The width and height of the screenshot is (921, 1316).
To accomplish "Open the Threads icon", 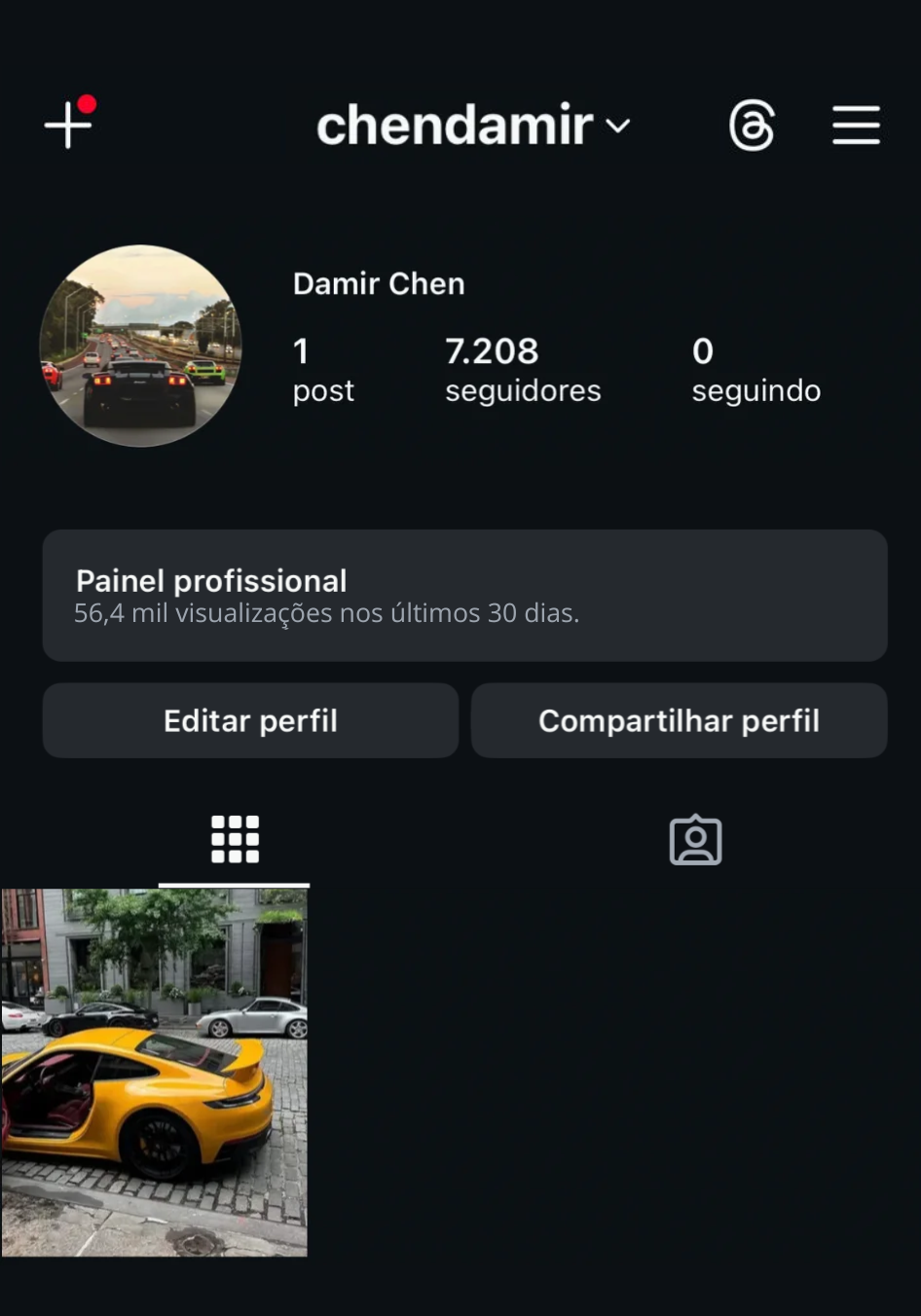I will tap(752, 126).
